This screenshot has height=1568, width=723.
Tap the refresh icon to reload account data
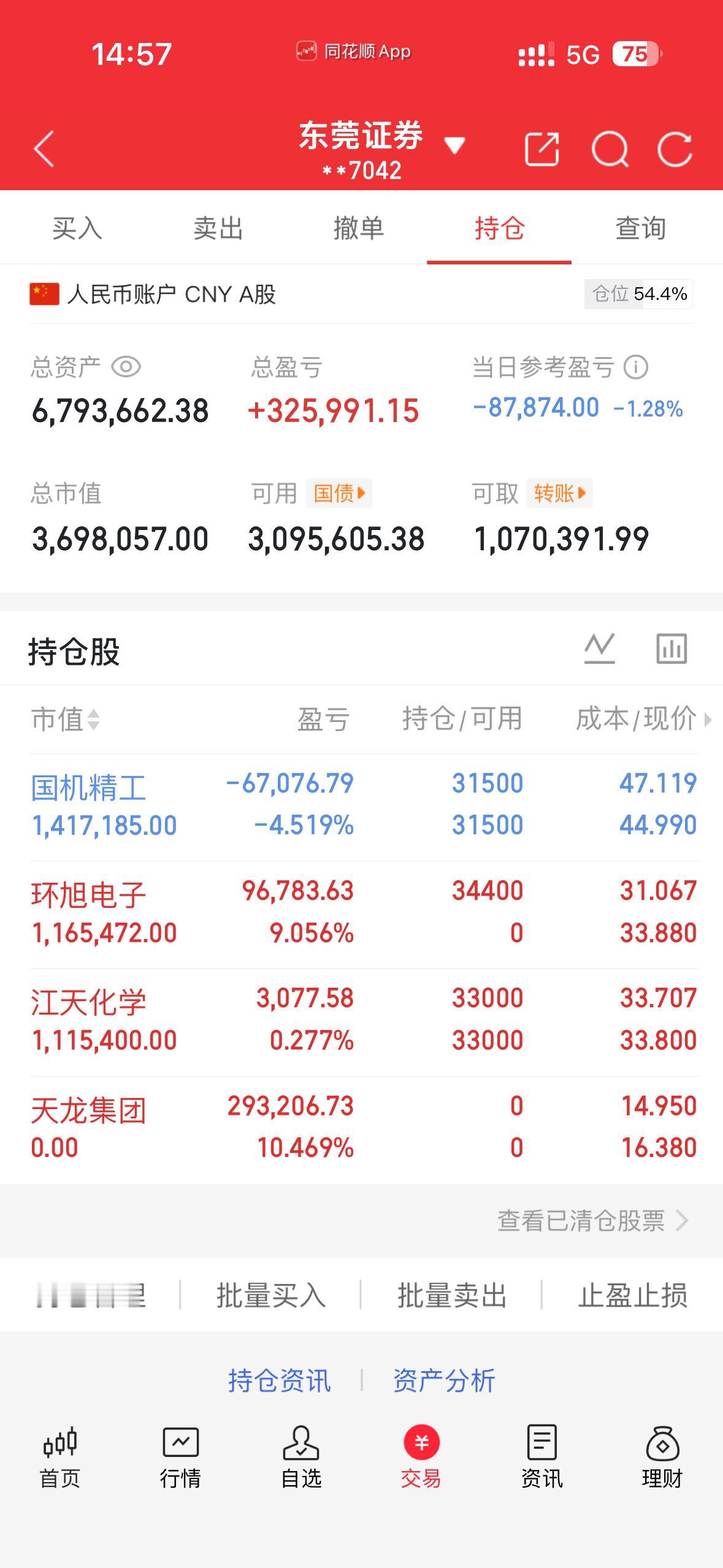675,149
